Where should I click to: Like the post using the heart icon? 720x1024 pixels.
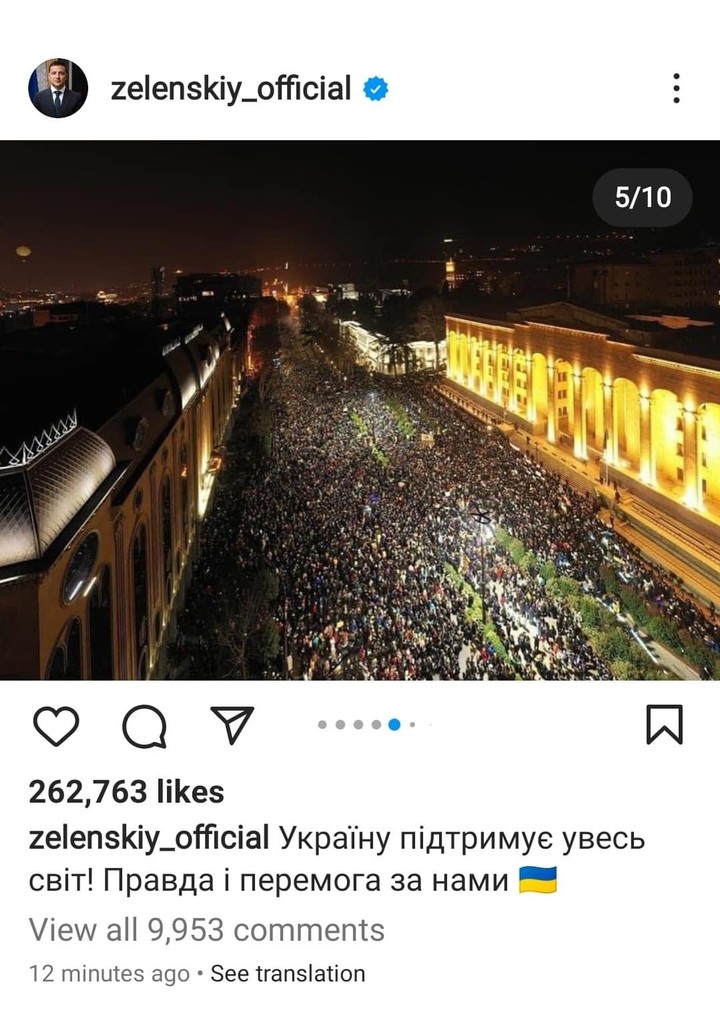click(57, 725)
